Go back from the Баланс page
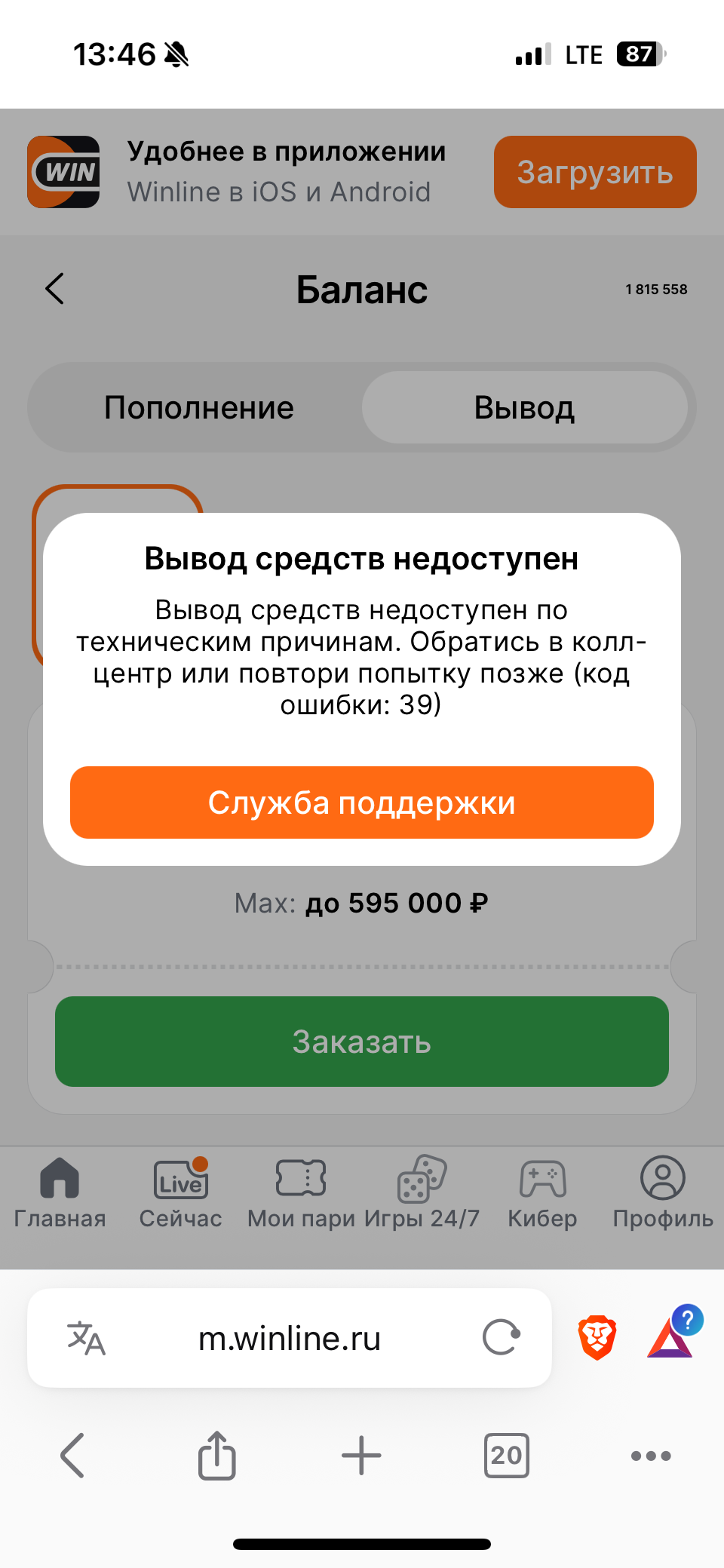Viewport: 724px width, 1568px height. (55, 289)
